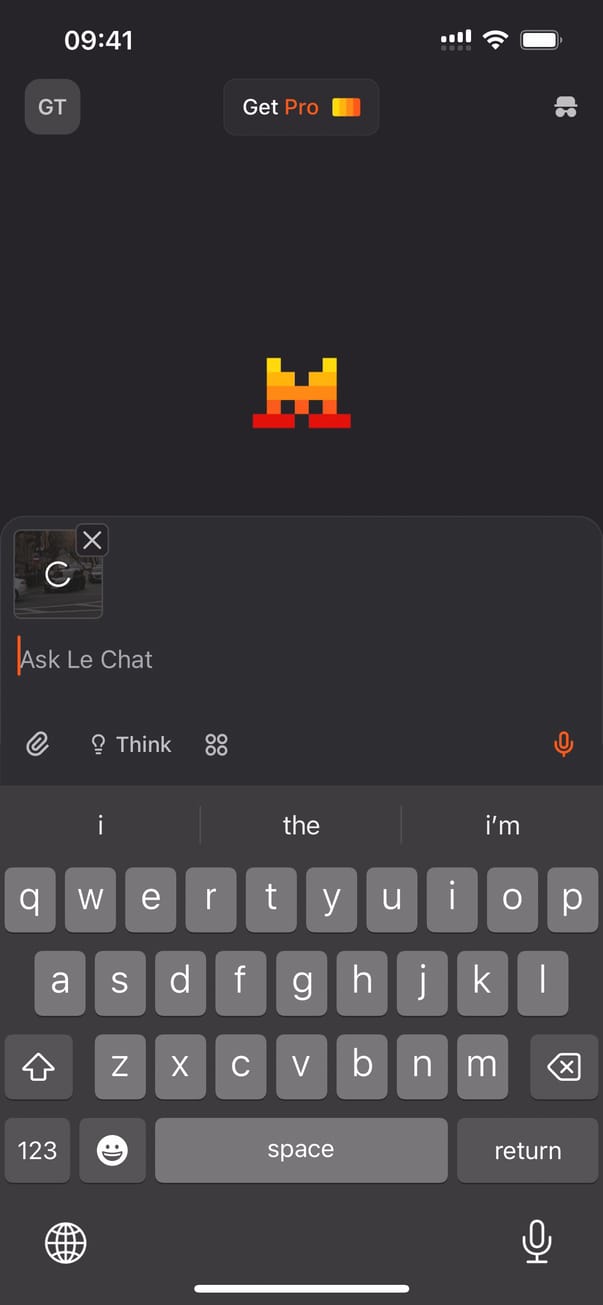Insert the suggestion "the"
This screenshot has height=1305, width=603.
(x=301, y=825)
